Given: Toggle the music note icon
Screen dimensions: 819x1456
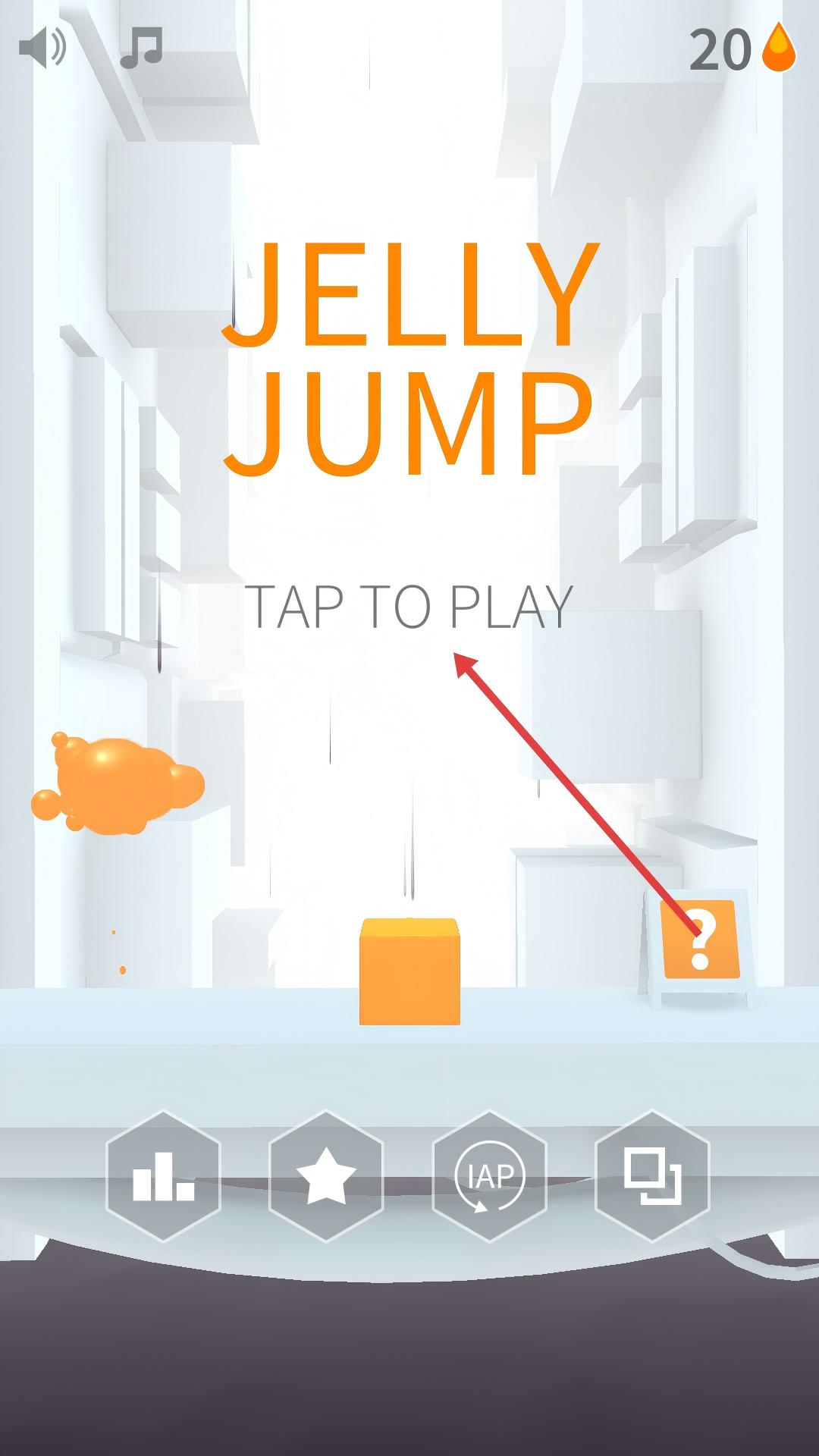Looking at the screenshot, I should (x=141, y=49).
